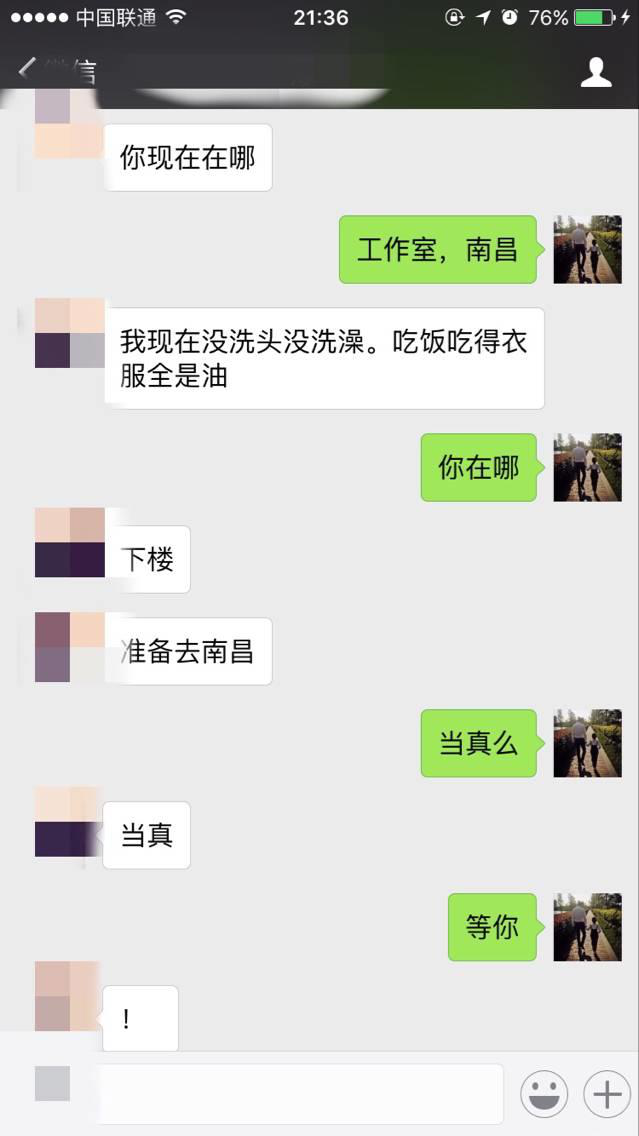Image resolution: width=639 pixels, height=1136 pixels.
Task: Tap my avatar beside the 等你 message
Action: point(587,927)
